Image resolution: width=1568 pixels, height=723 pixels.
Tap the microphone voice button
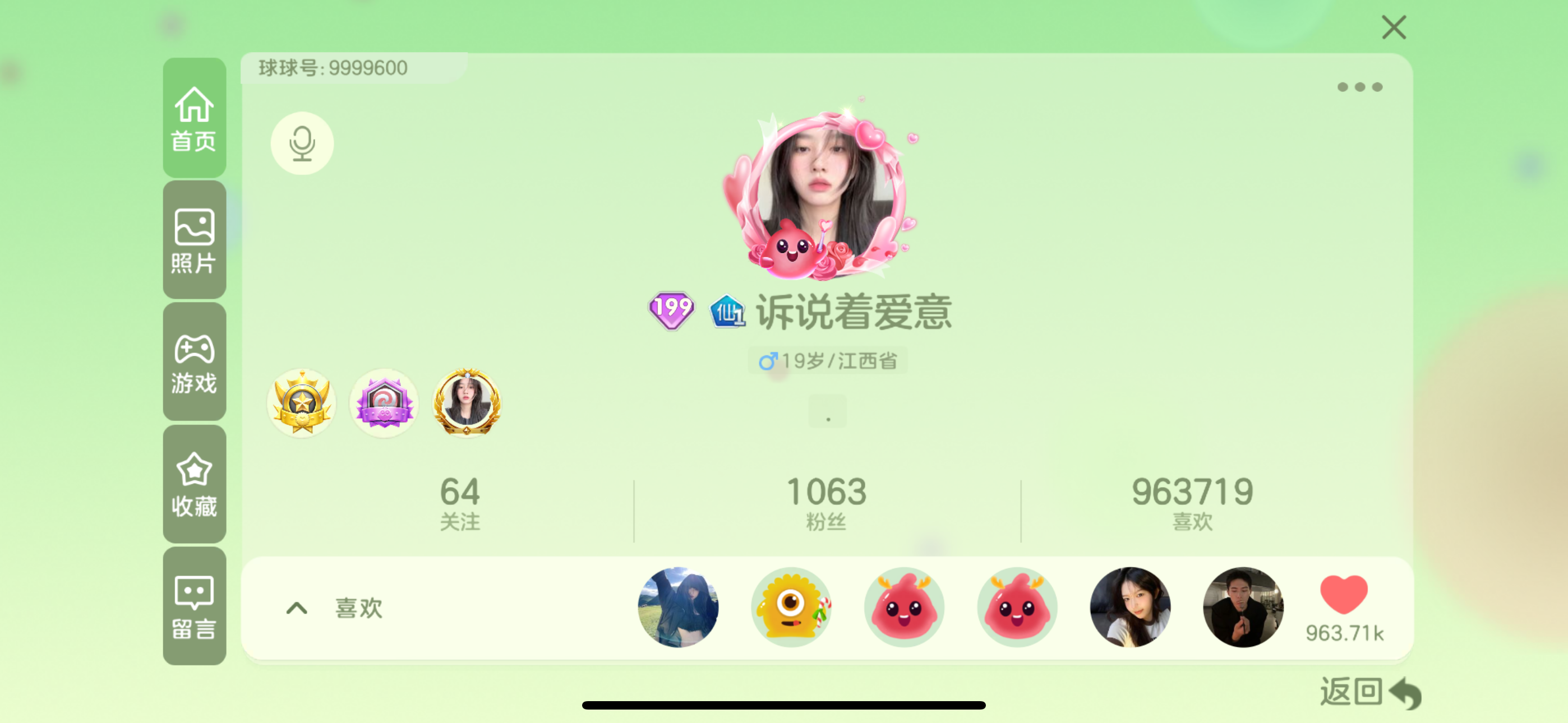pyautogui.click(x=302, y=143)
